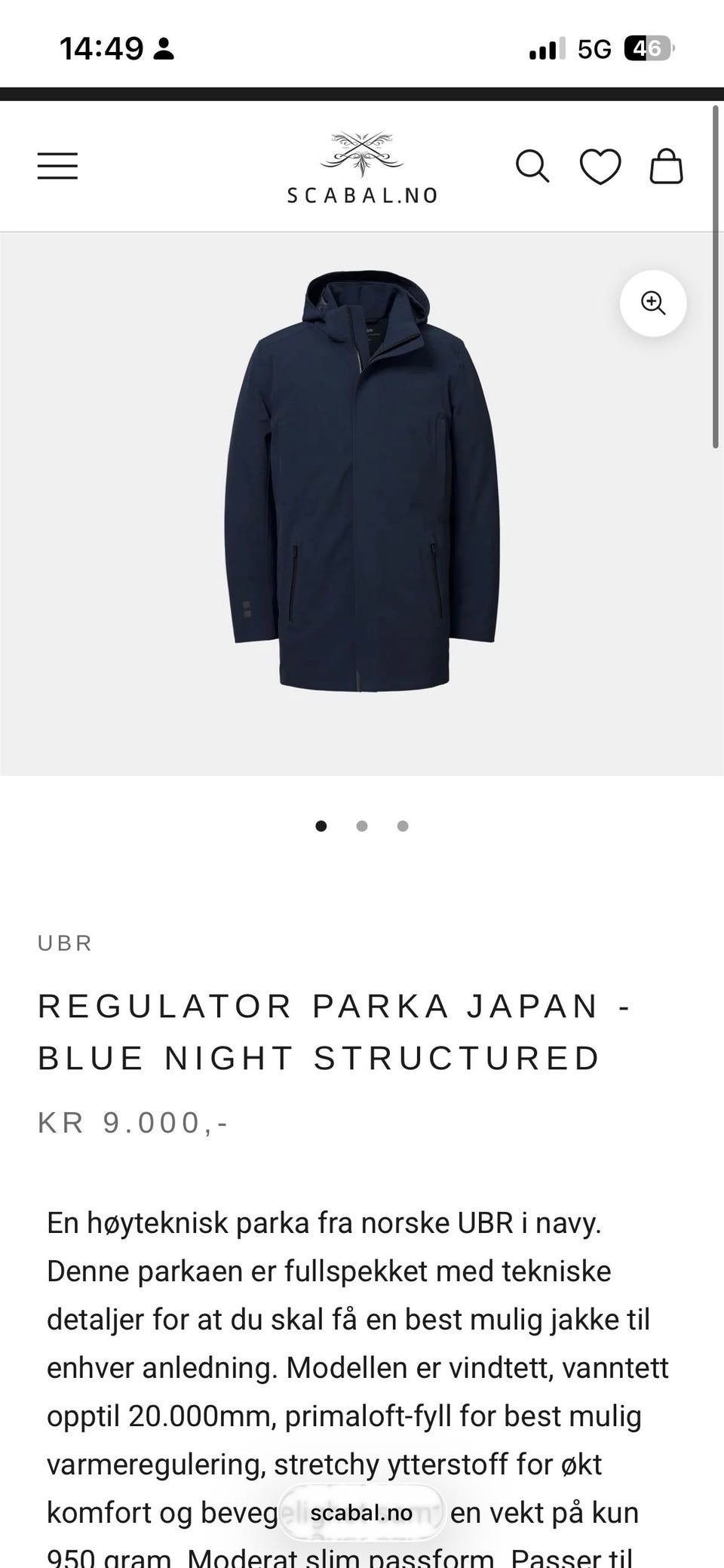
Task: Open the site search
Action: click(x=532, y=166)
